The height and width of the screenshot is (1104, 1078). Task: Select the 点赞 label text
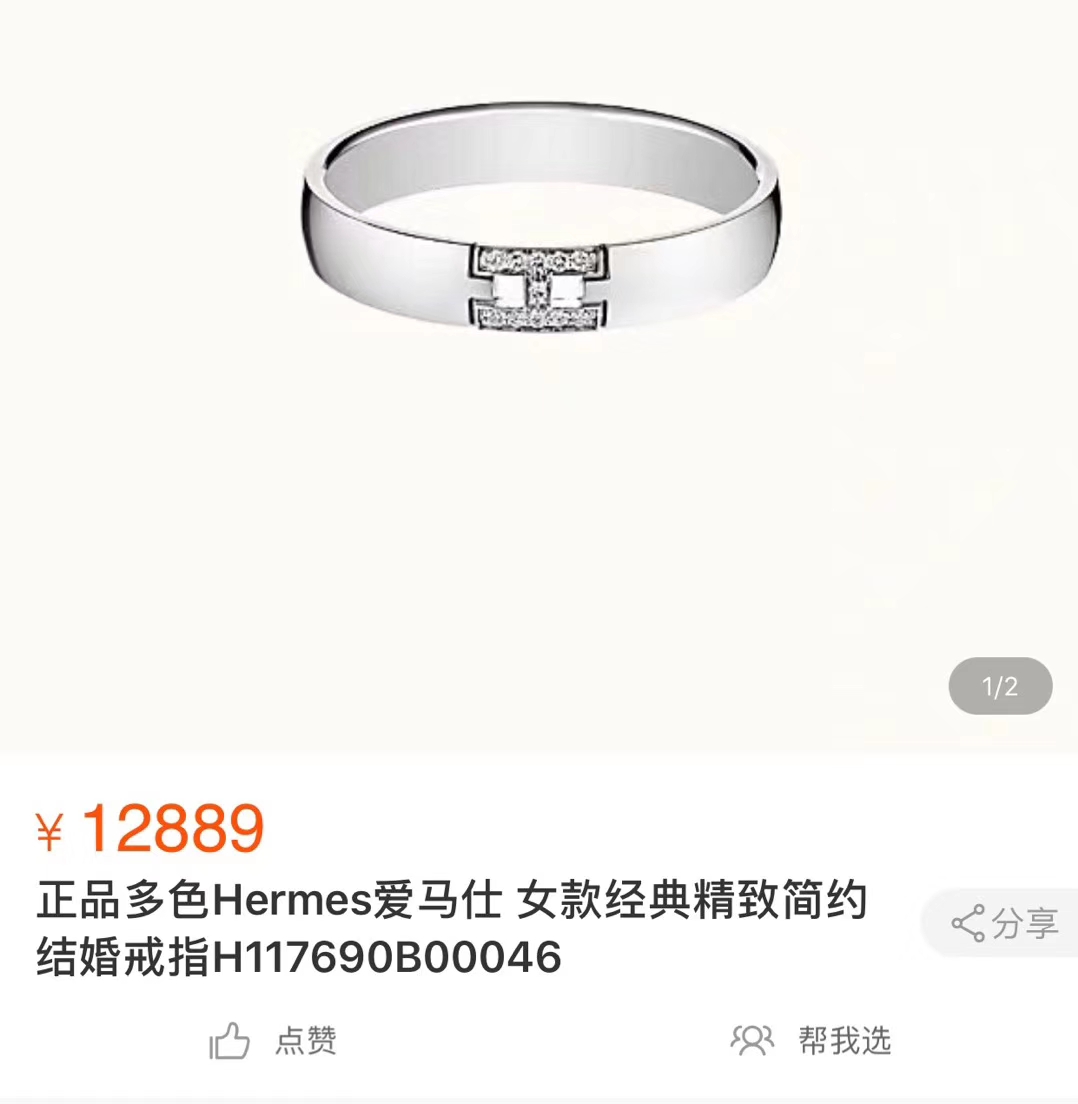click(x=305, y=1042)
